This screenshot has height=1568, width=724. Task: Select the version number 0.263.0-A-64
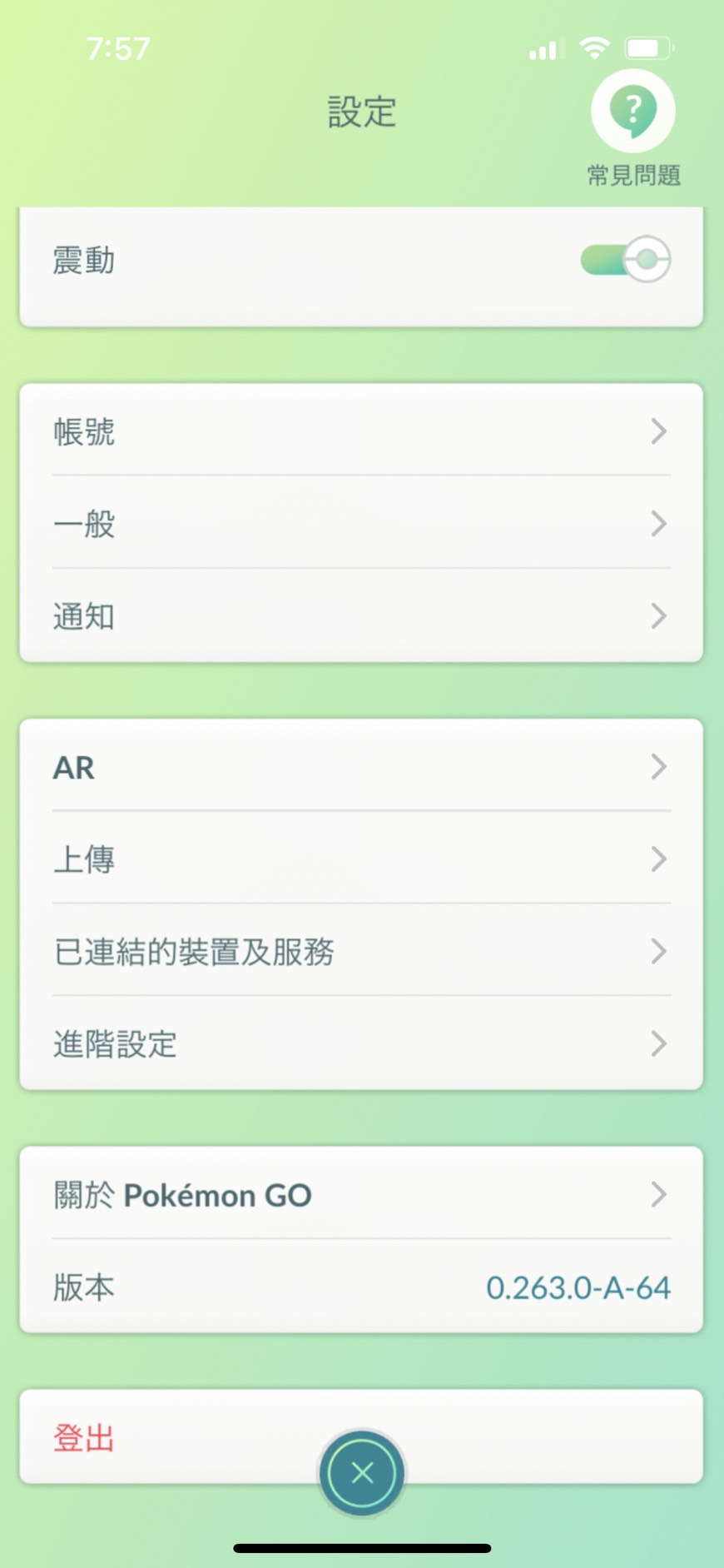coord(578,1287)
